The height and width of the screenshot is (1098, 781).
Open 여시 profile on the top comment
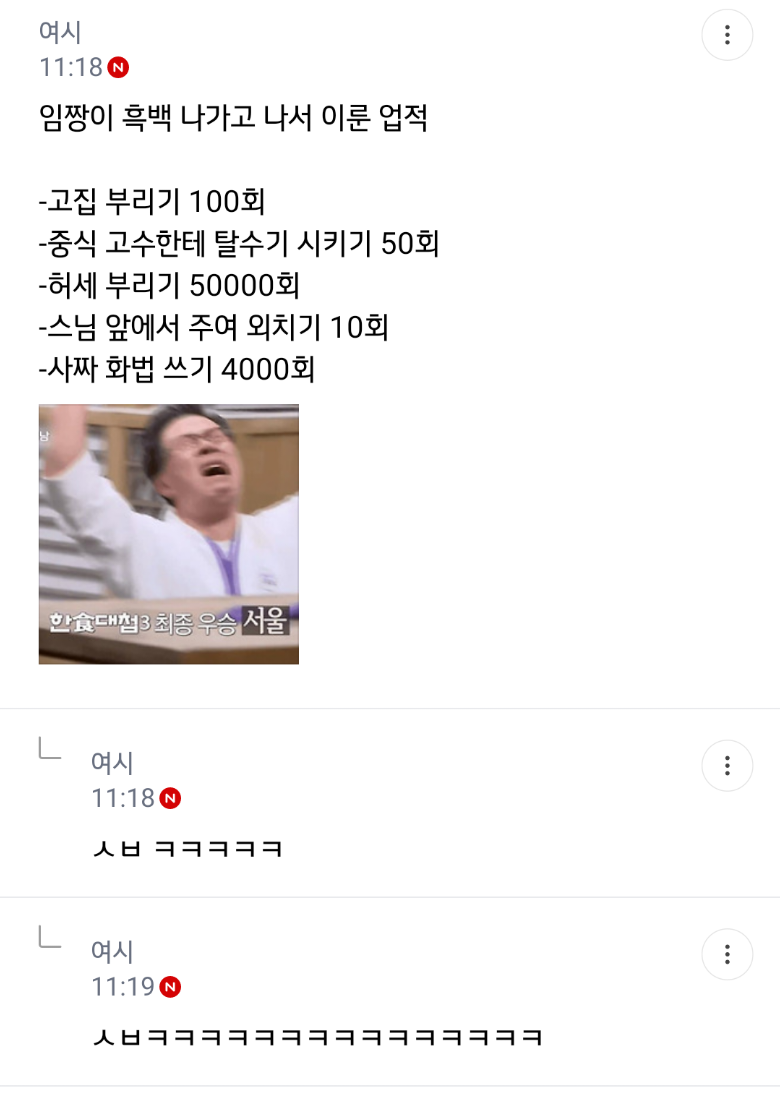pos(60,32)
